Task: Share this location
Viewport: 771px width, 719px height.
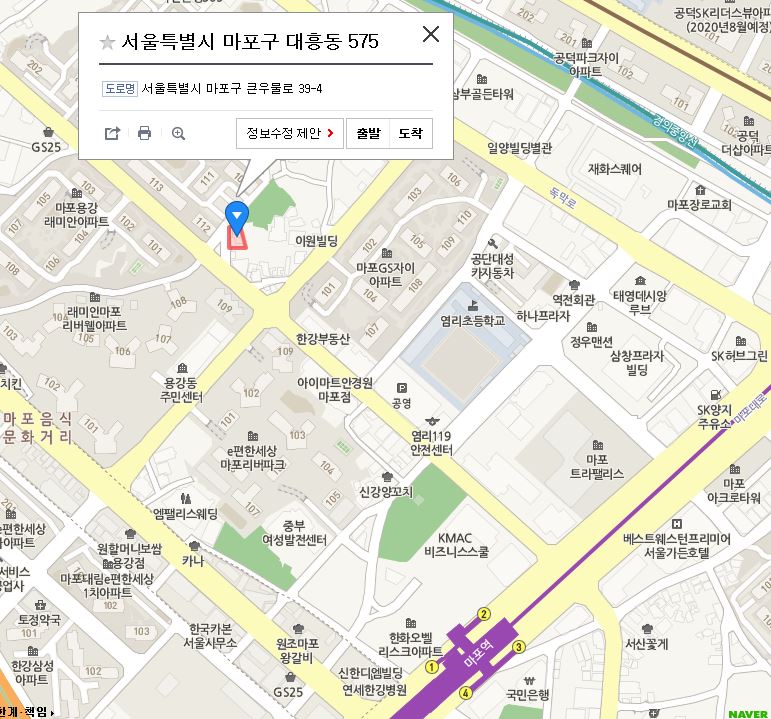Action: click(112, 133)
